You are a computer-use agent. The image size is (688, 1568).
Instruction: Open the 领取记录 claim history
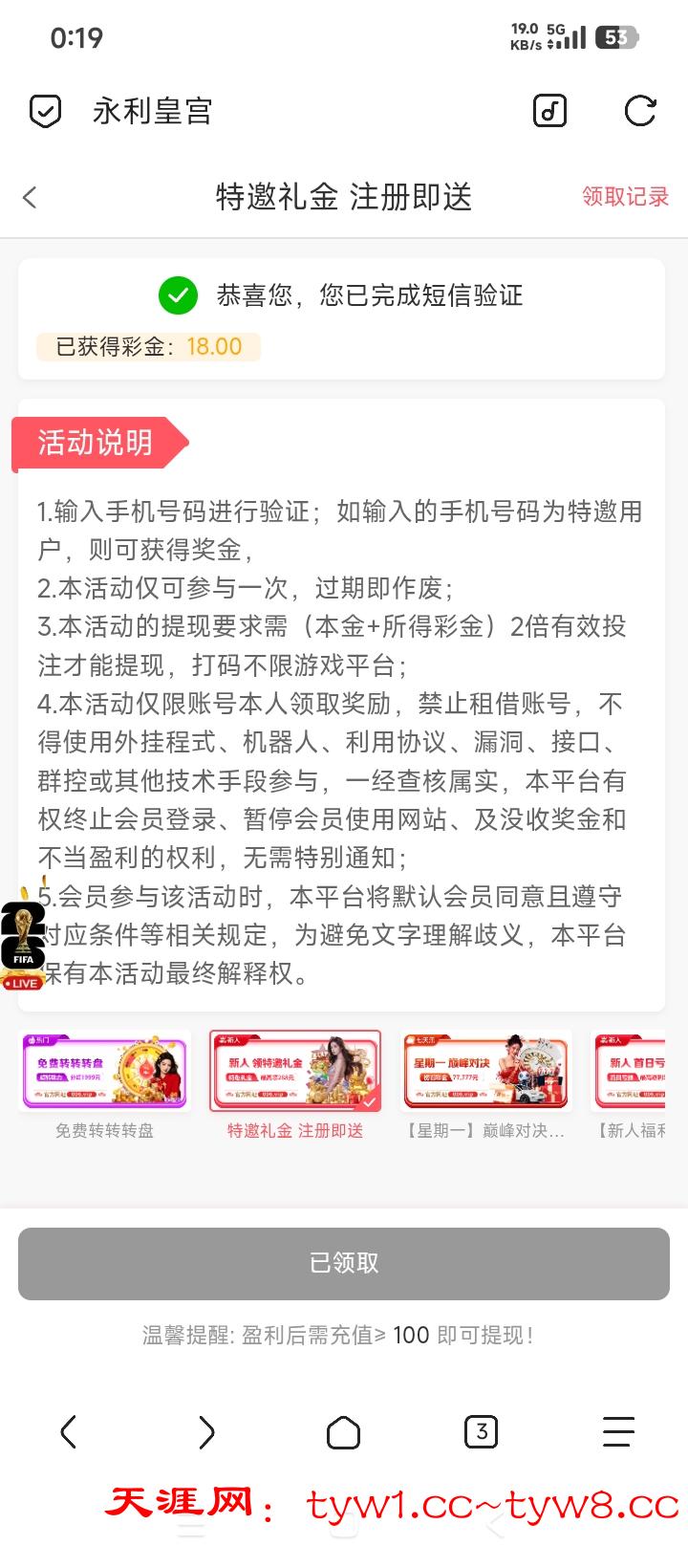(x=626, y=197)
